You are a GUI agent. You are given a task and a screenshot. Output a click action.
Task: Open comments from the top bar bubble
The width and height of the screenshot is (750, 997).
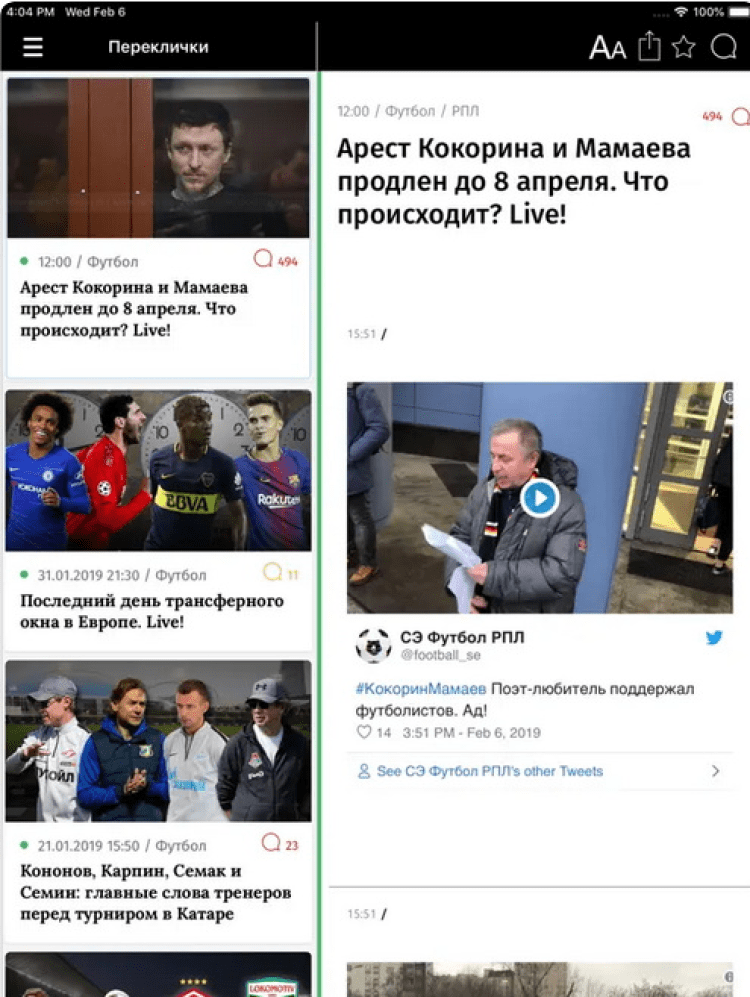coord(723,47)
